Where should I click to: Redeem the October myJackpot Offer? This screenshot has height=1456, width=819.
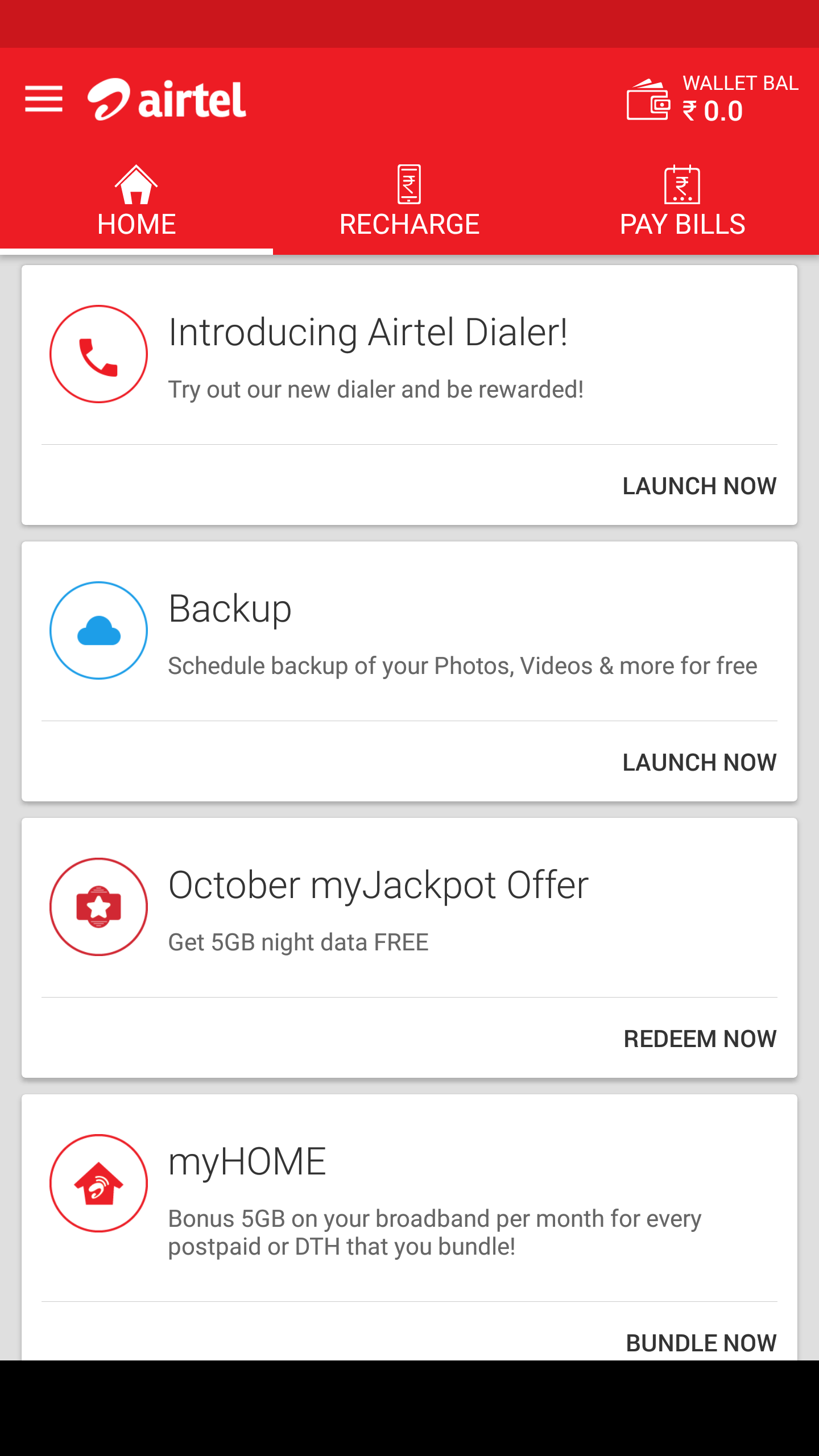pyautogui.click(x=700, y=1039)
